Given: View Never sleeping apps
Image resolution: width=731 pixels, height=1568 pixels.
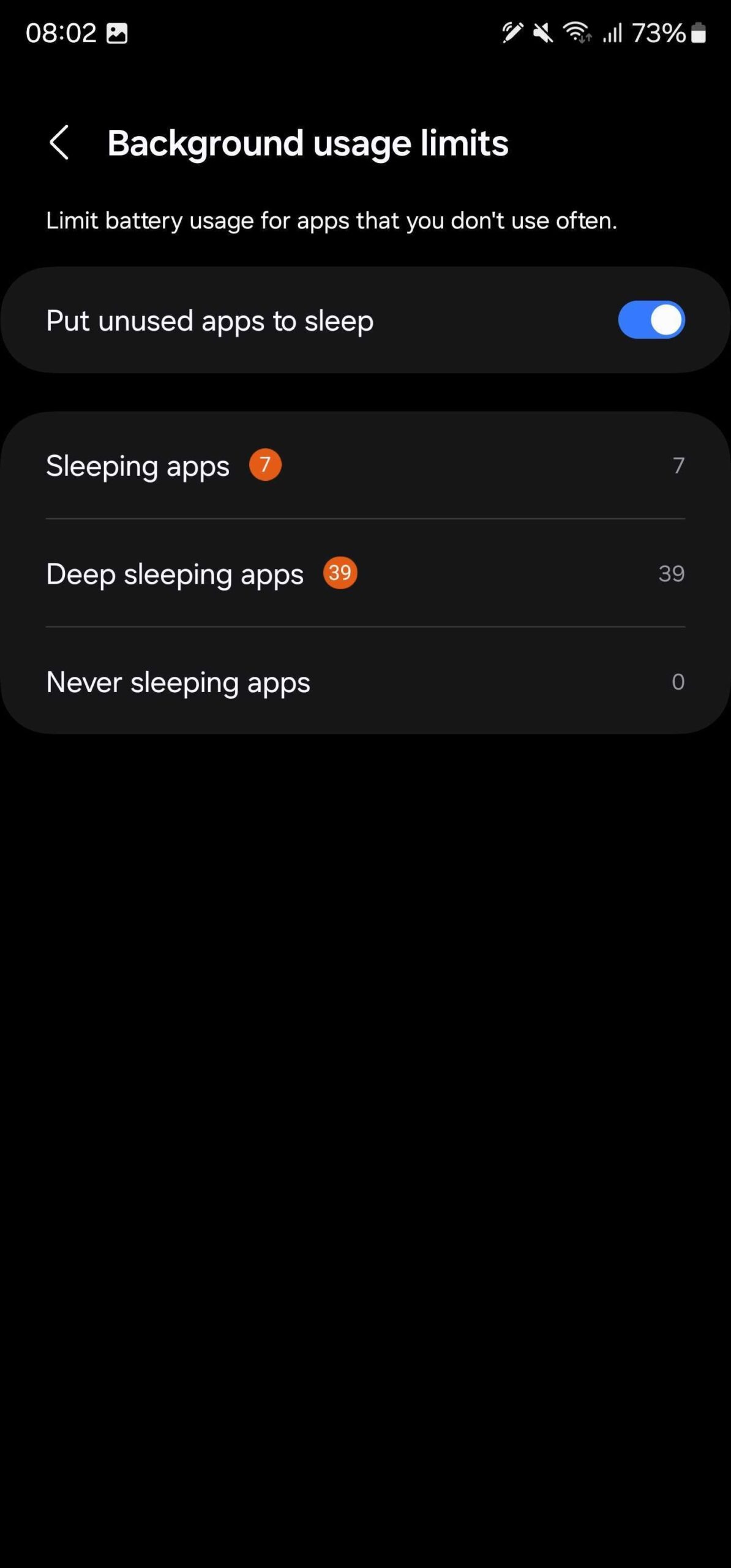Looking at the screenshot, I should pos(365,681).
